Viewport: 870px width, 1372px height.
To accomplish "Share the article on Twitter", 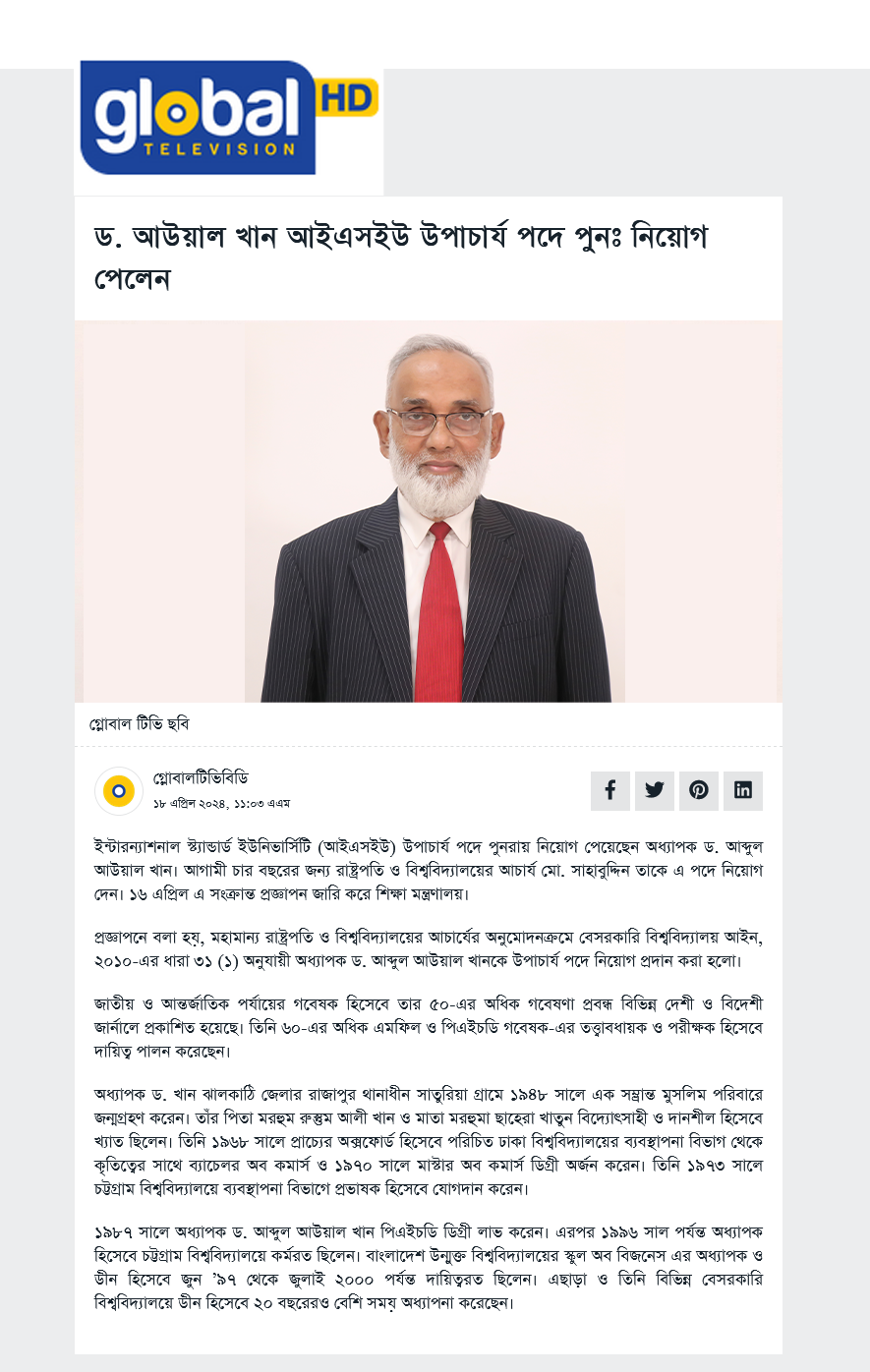I will (x=654, y=790).
